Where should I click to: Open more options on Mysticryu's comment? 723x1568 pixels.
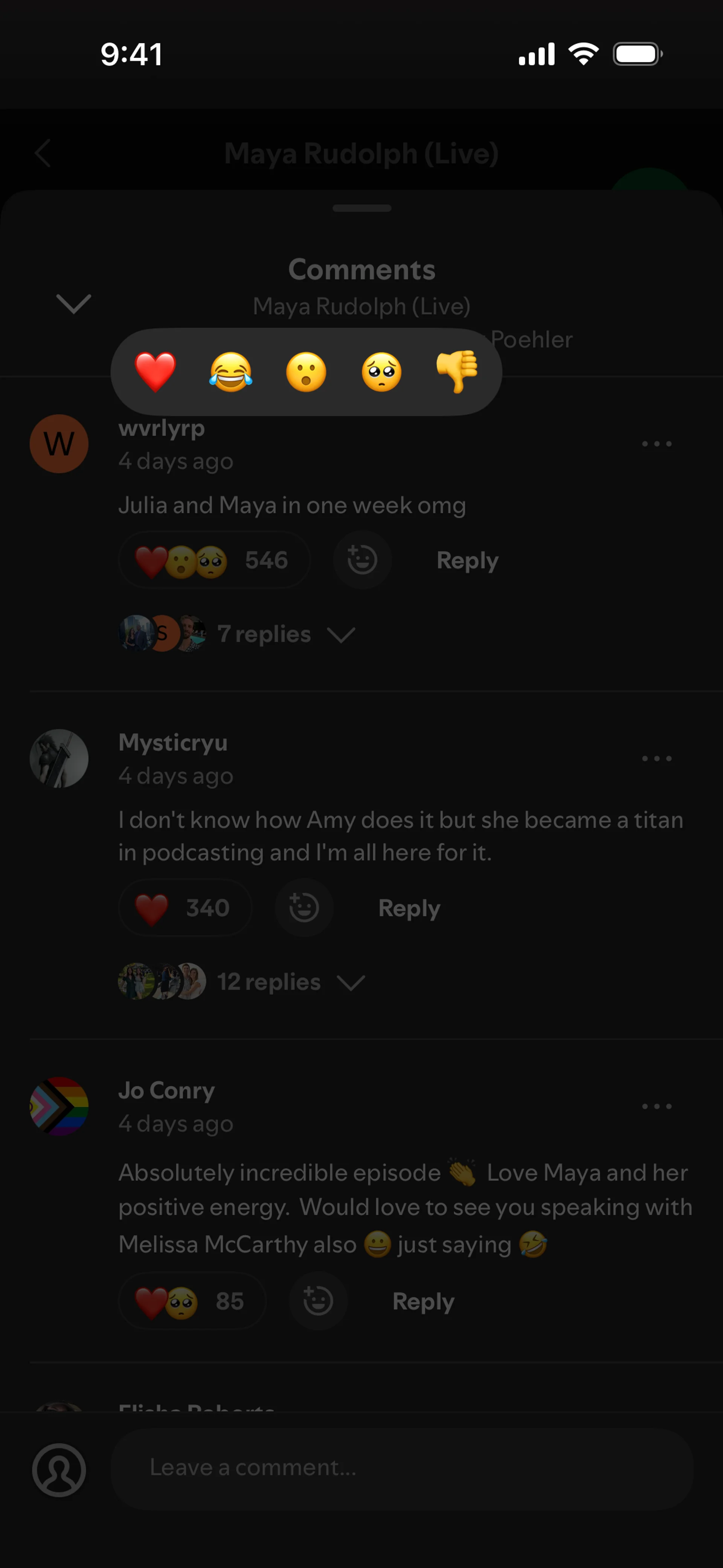(x=657, y=758)
